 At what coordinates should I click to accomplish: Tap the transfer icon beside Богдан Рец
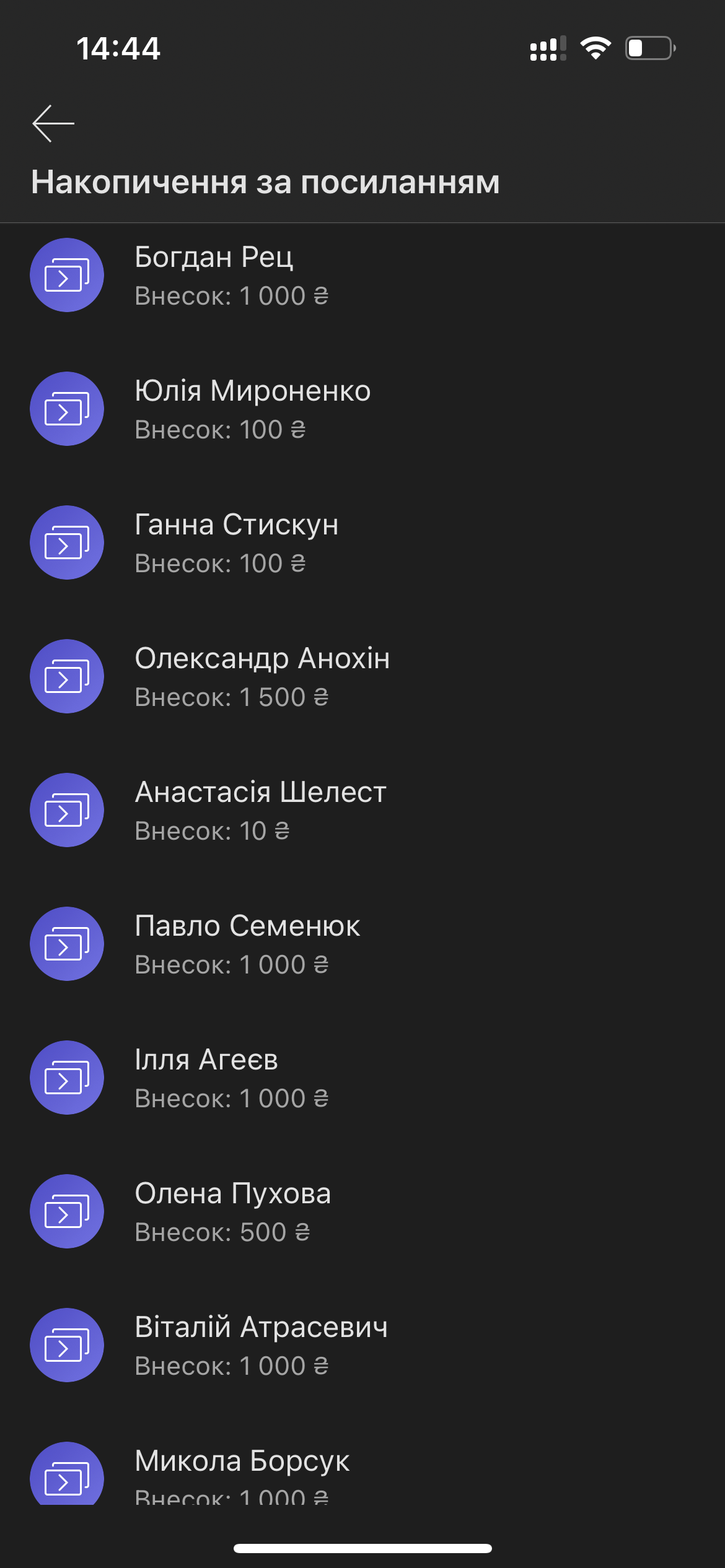click(67, 276)
